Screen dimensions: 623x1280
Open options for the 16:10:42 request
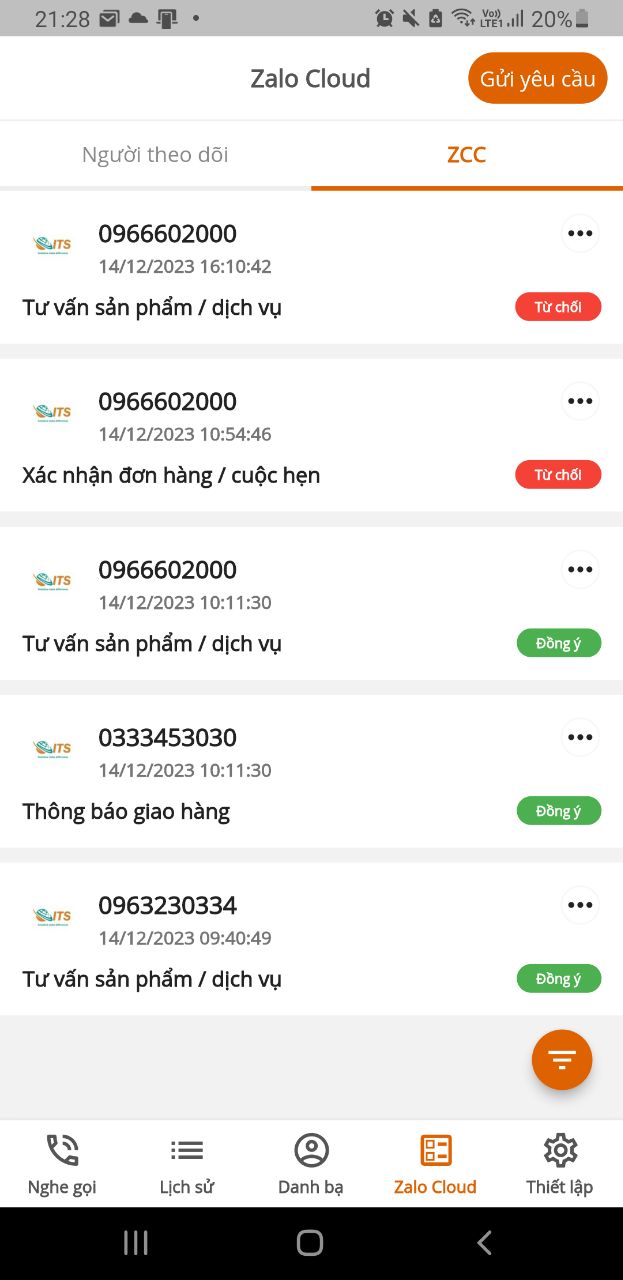pos(580,234)
